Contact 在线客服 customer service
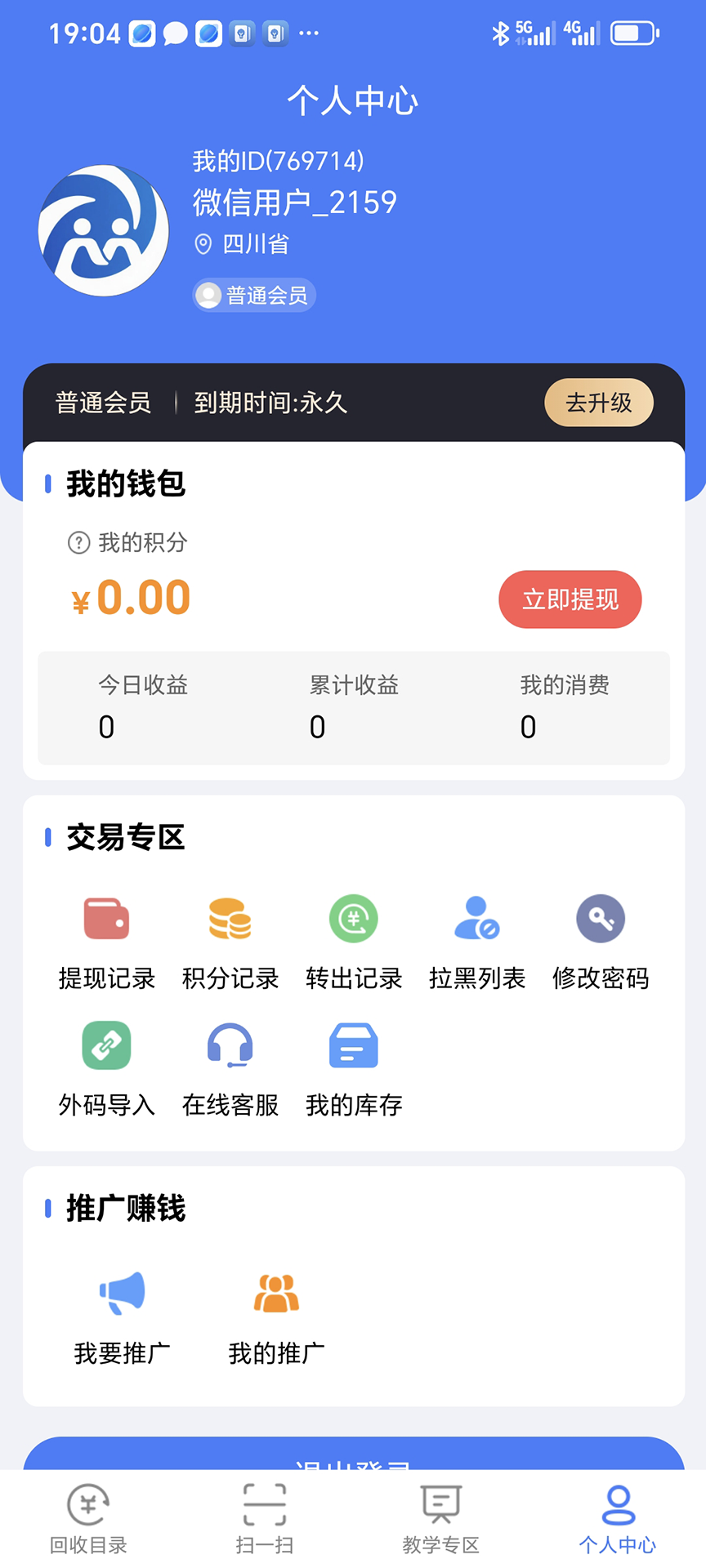The width and height of the screenshot is (706, 1568). coord(230,1045)
